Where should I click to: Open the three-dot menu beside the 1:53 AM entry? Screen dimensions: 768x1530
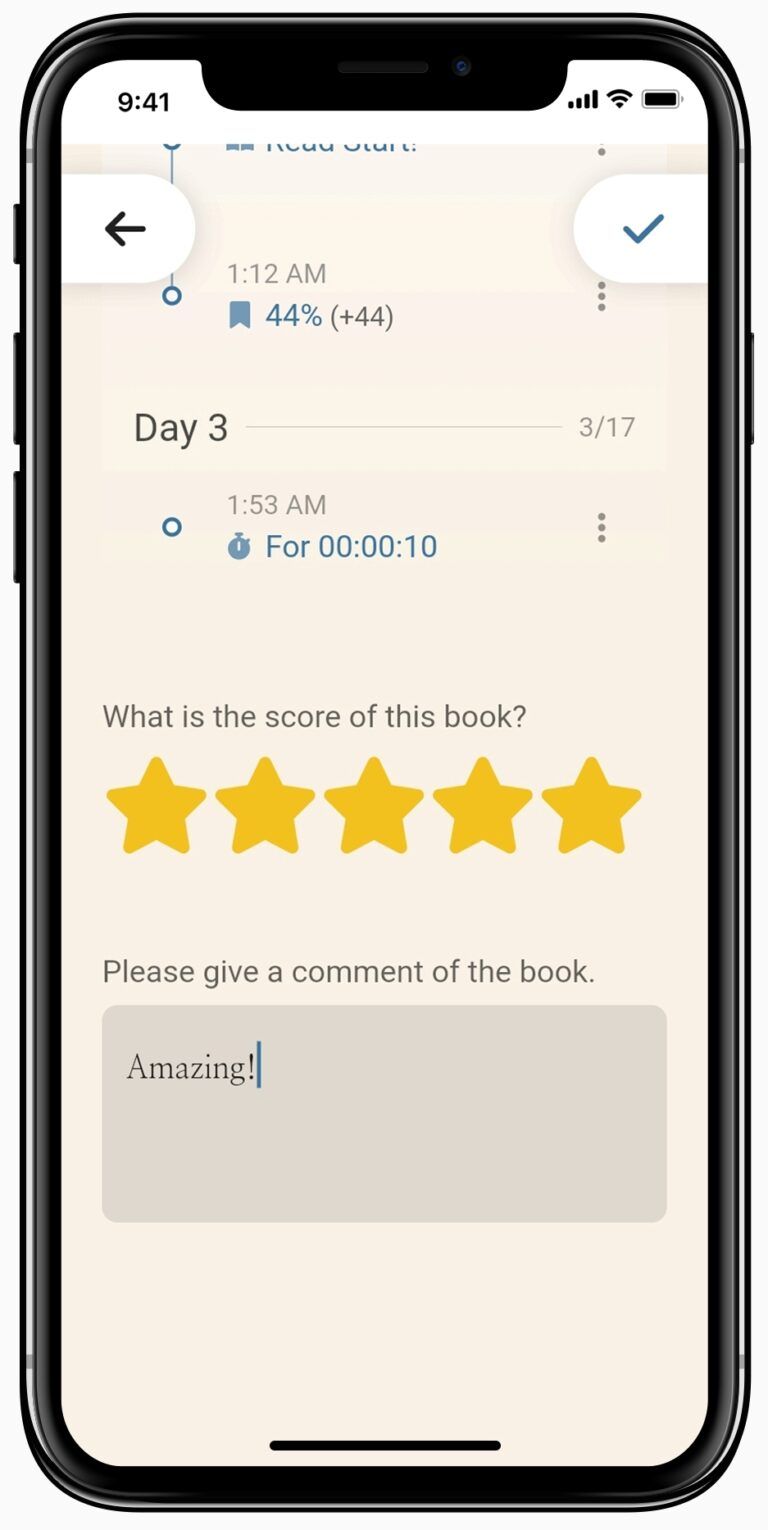[x=601, y=529]
